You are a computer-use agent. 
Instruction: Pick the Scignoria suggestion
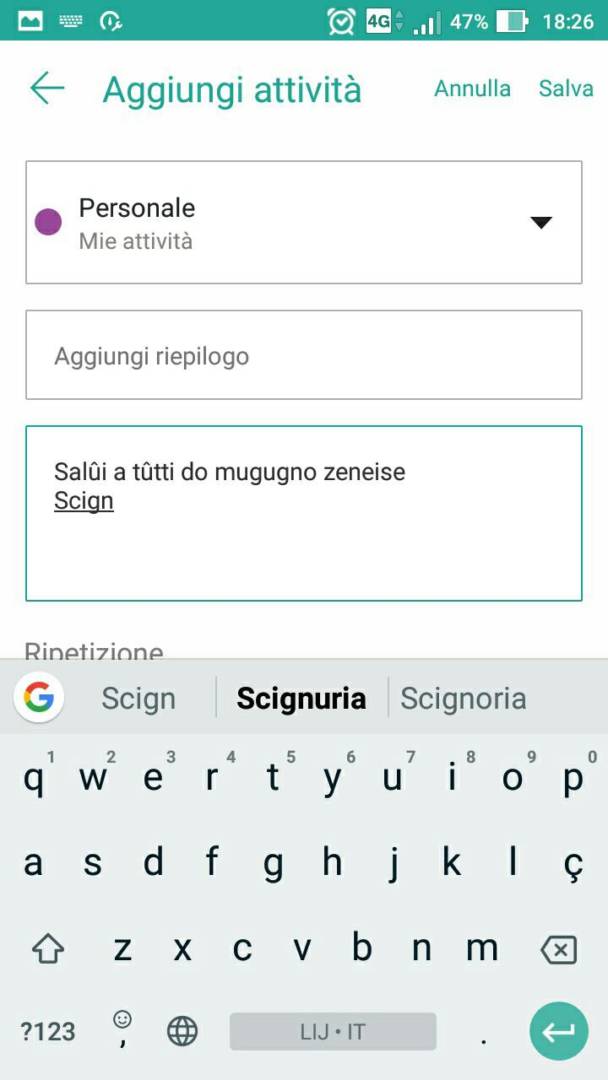pyautogui.click(x=463, y=698)
